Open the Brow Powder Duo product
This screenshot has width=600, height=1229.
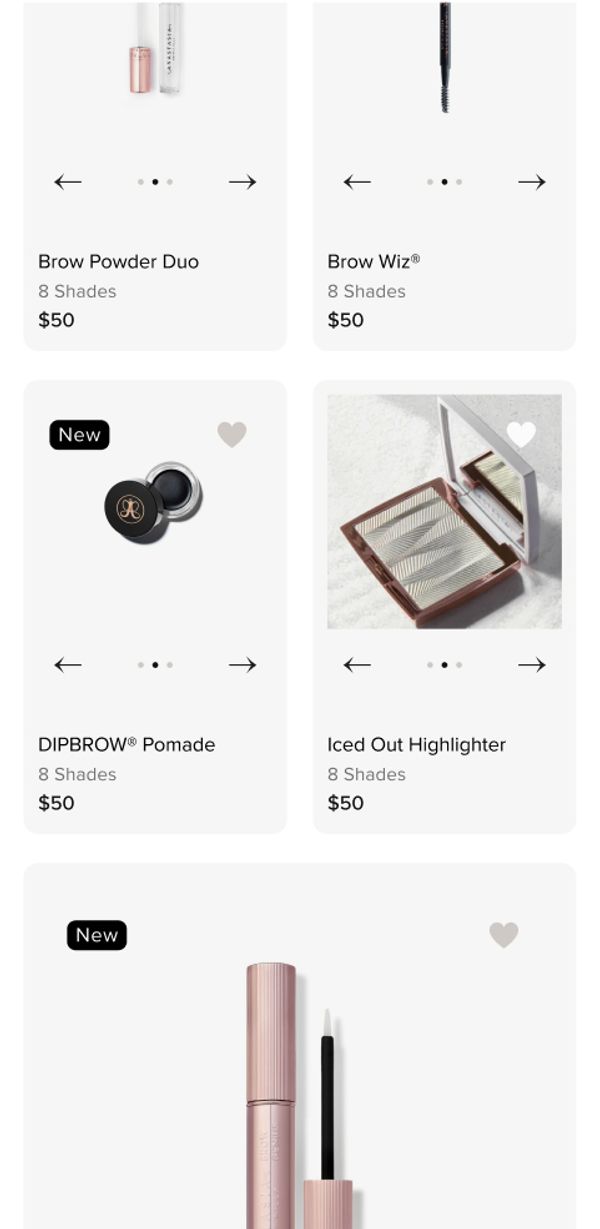click(x=118, y=262)
